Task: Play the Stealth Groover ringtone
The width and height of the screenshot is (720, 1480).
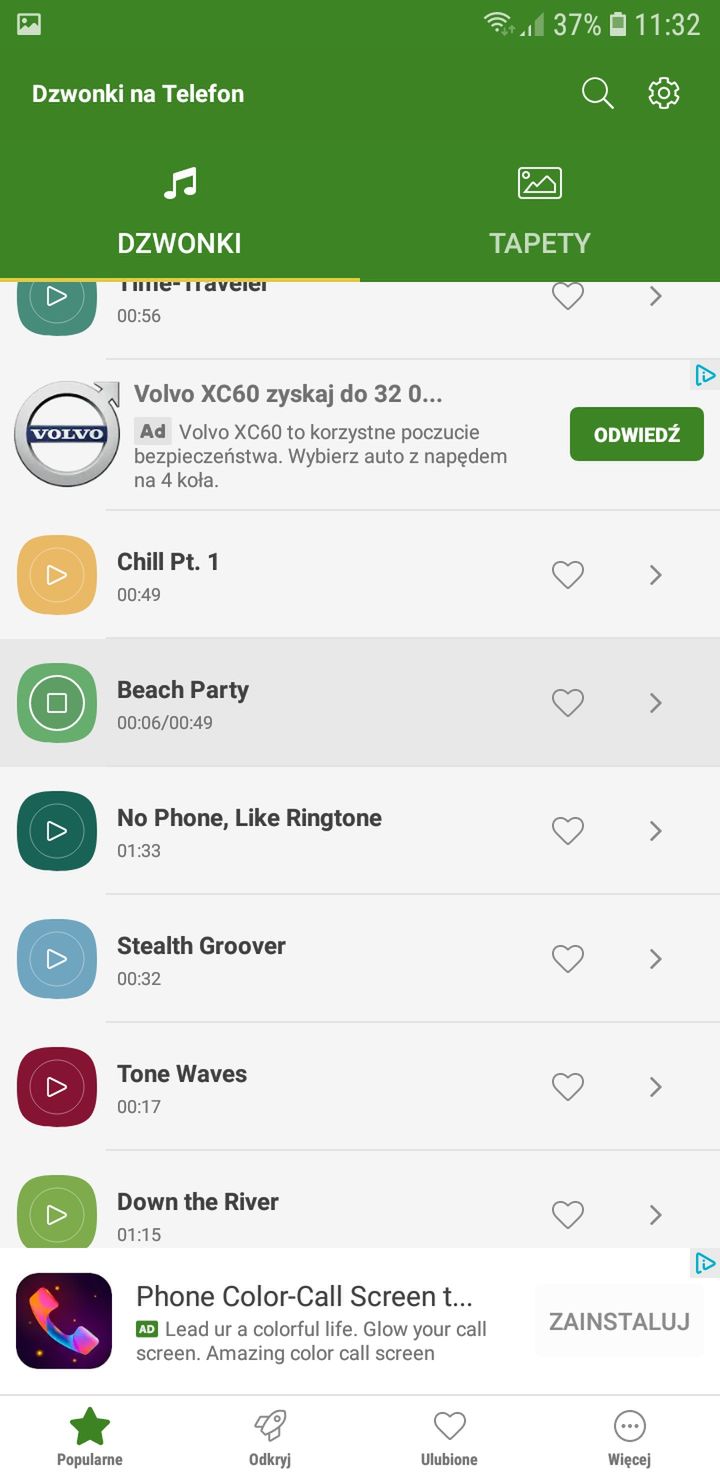Action: 57,959
